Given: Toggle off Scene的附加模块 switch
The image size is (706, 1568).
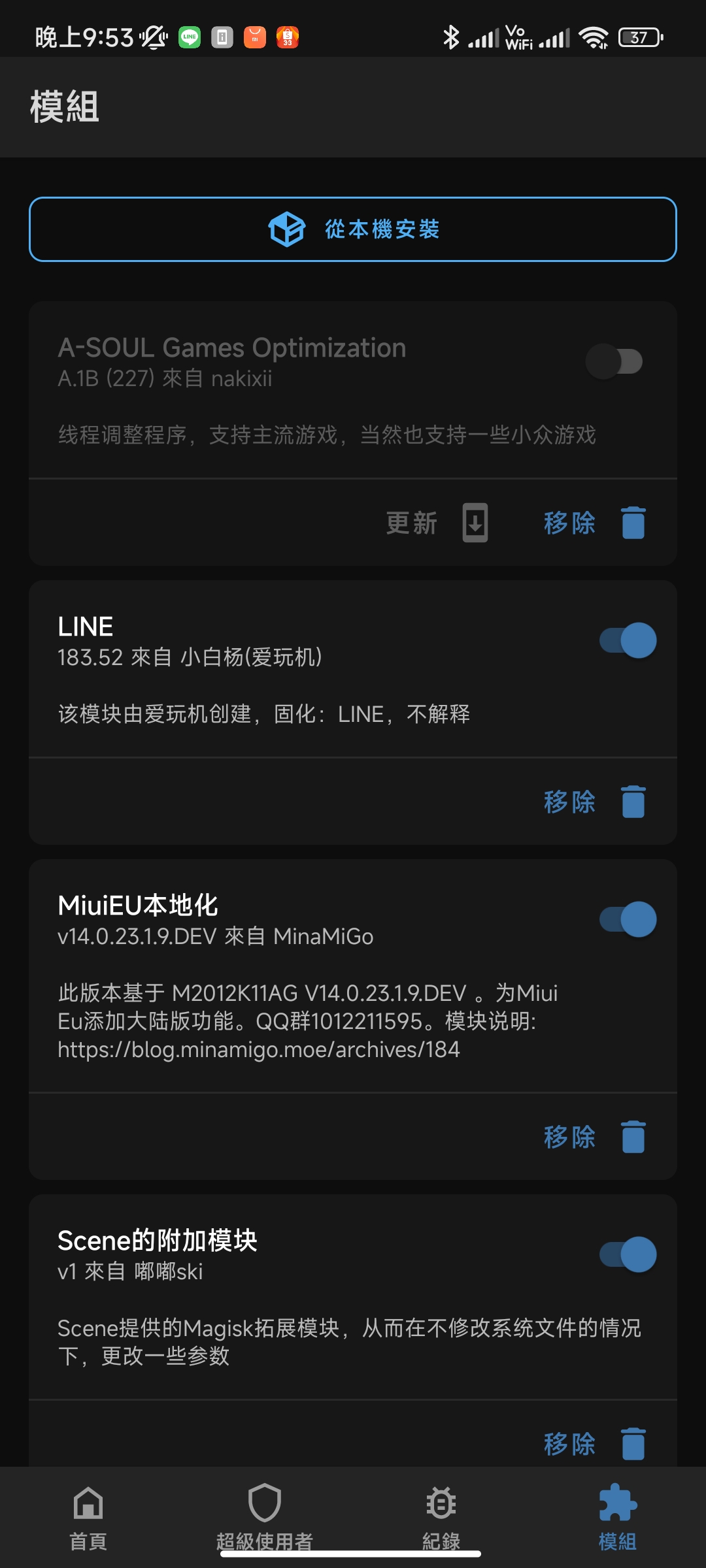Looking at the screenshot, I should pos(626,1254).
